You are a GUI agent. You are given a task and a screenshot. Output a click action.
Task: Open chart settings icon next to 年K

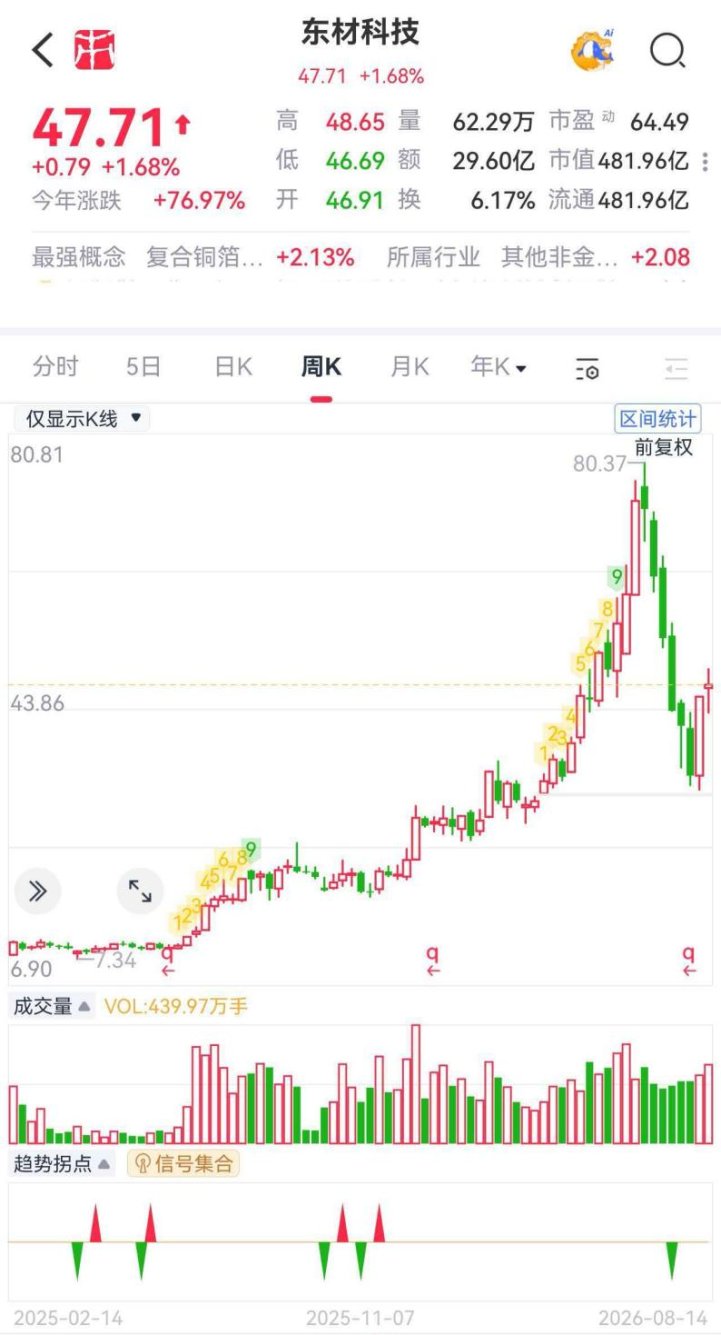(x=587, y=369)
